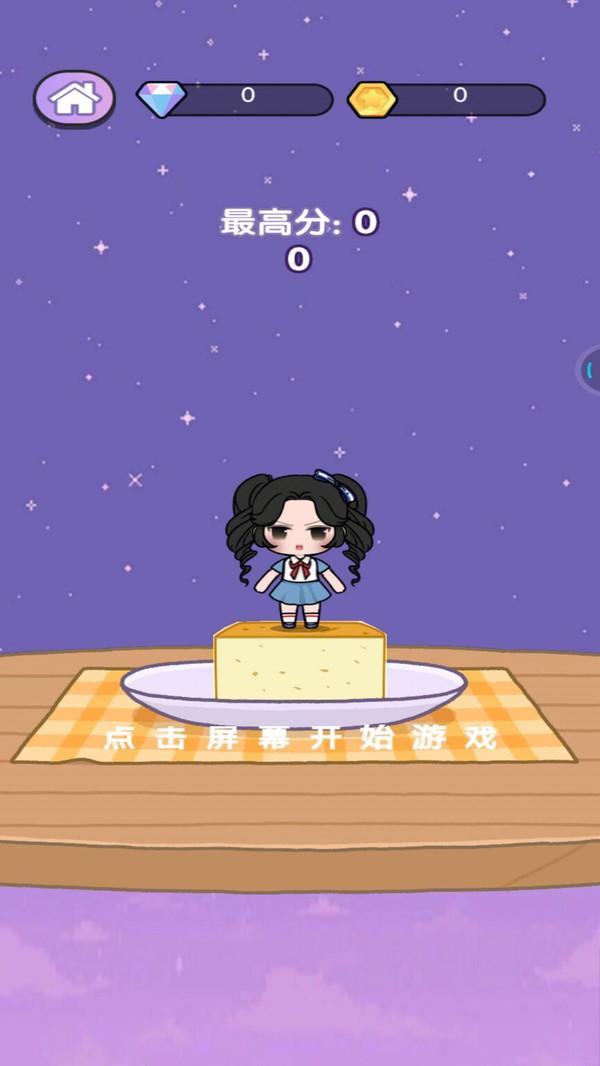Open the side floating tab at the right edge
This screenshot has width=600, height=1066.
point(590,371)
